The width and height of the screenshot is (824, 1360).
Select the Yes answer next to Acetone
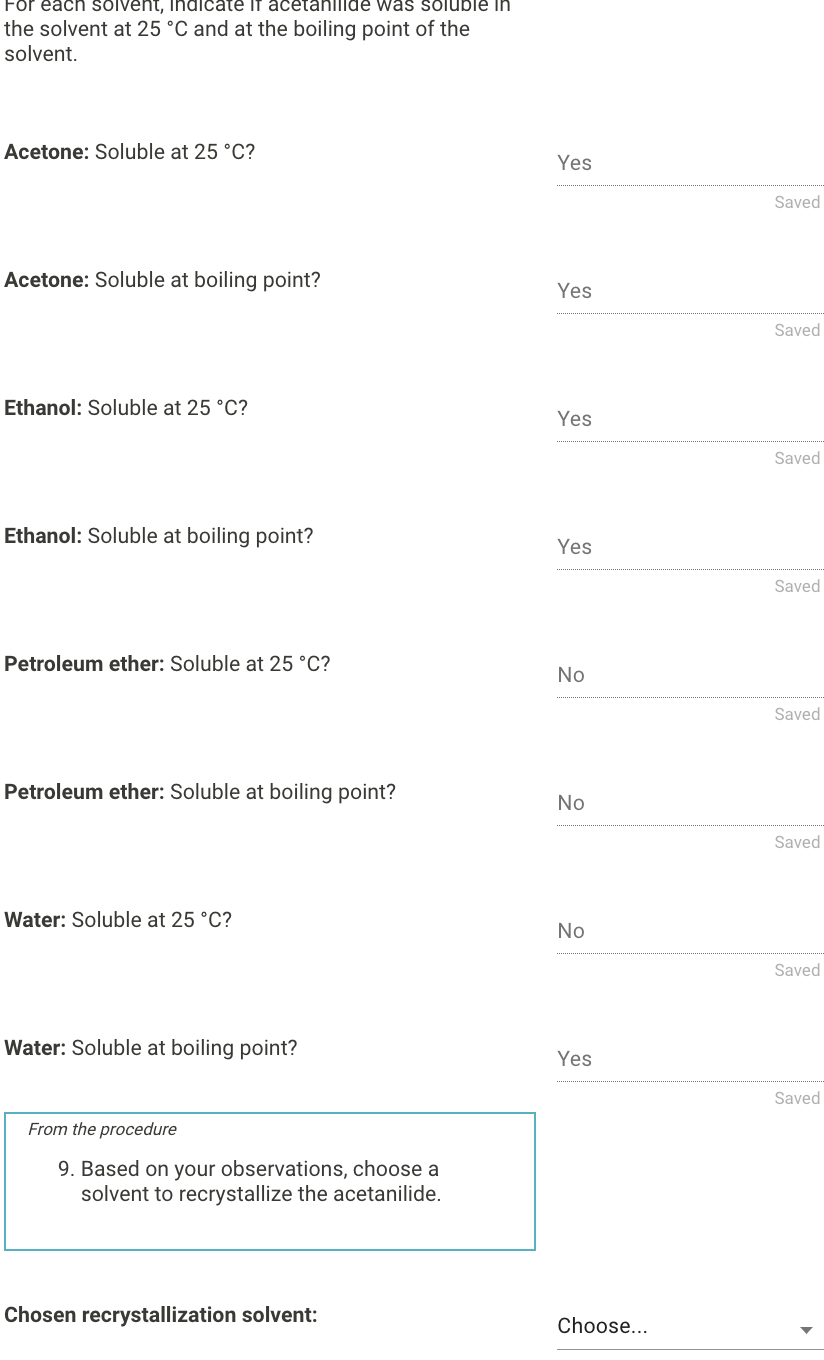pyautogui.click(x=574, y=163)
